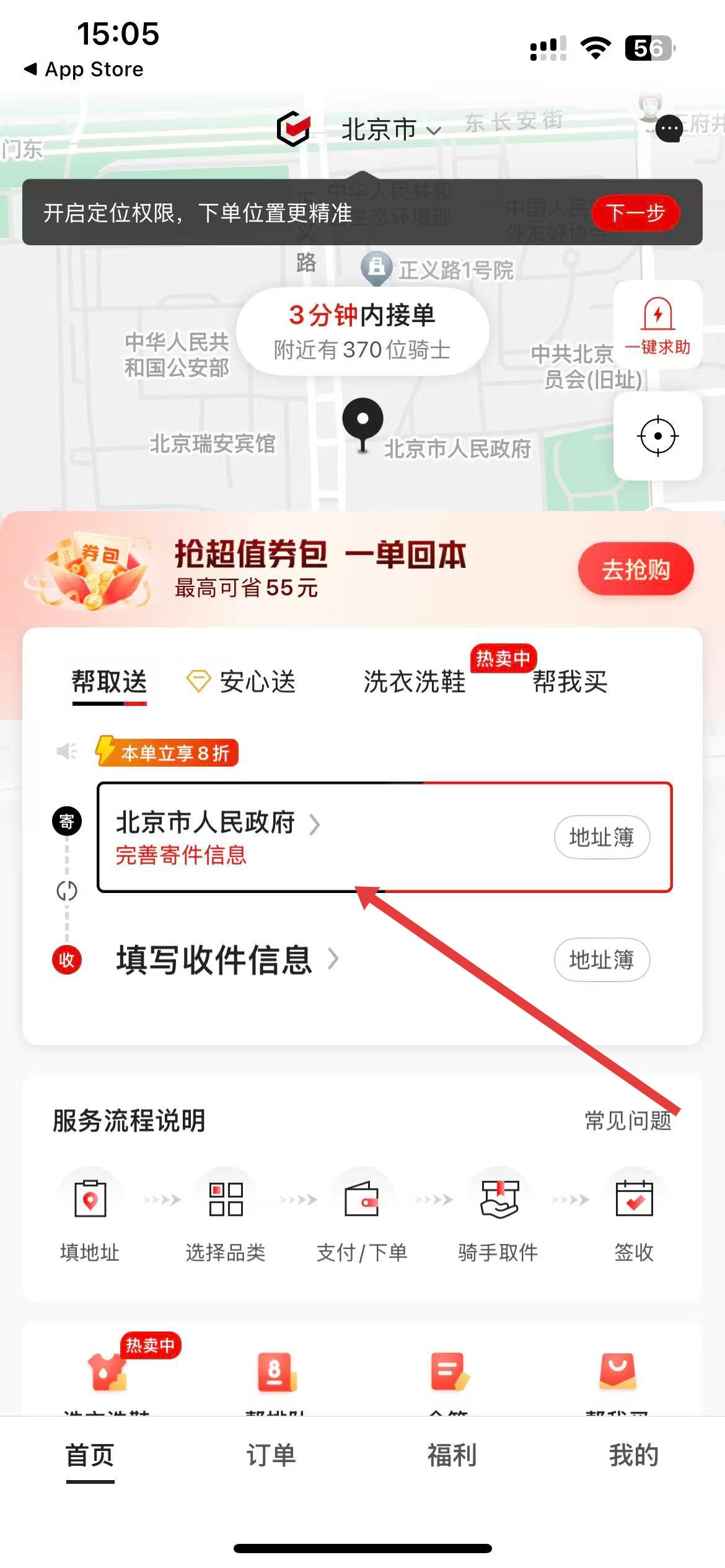Switch to the 安心送 tab
The height and width of the screenshot is (1568, 725).
tap(242, 682)
